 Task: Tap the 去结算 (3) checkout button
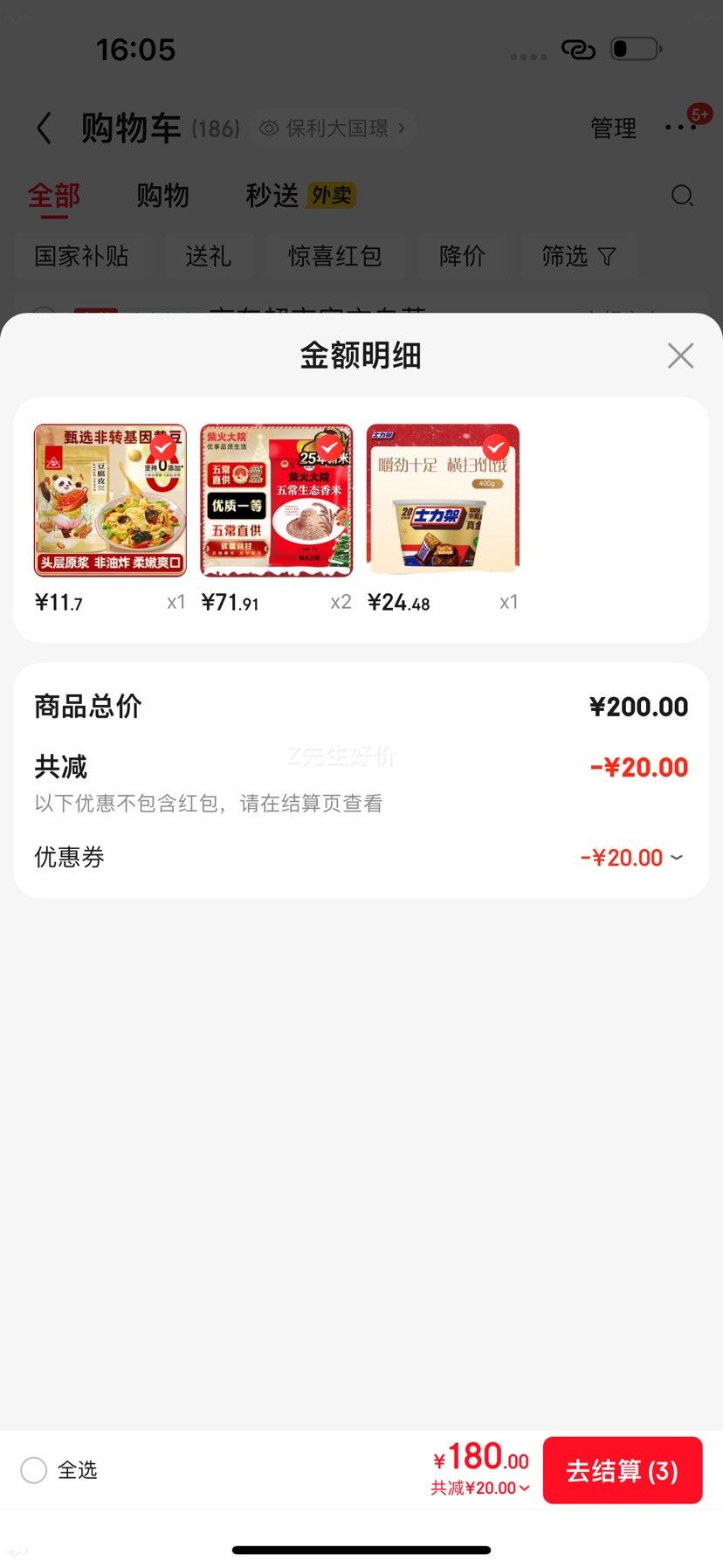click(622, 1470)
